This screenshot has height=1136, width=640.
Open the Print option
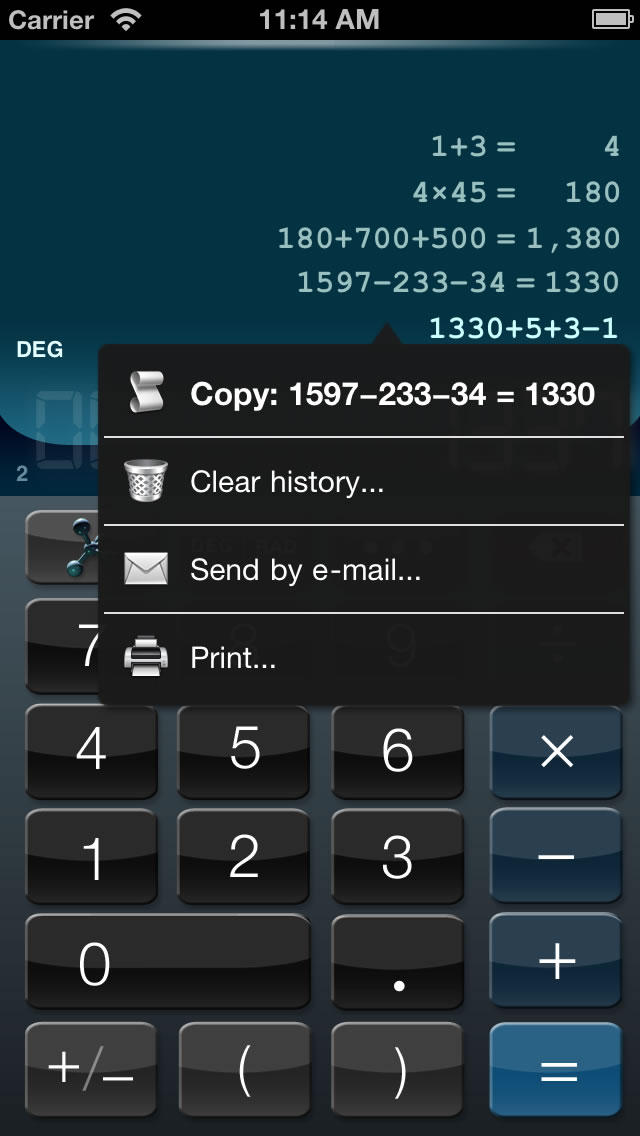click(364, 657)
